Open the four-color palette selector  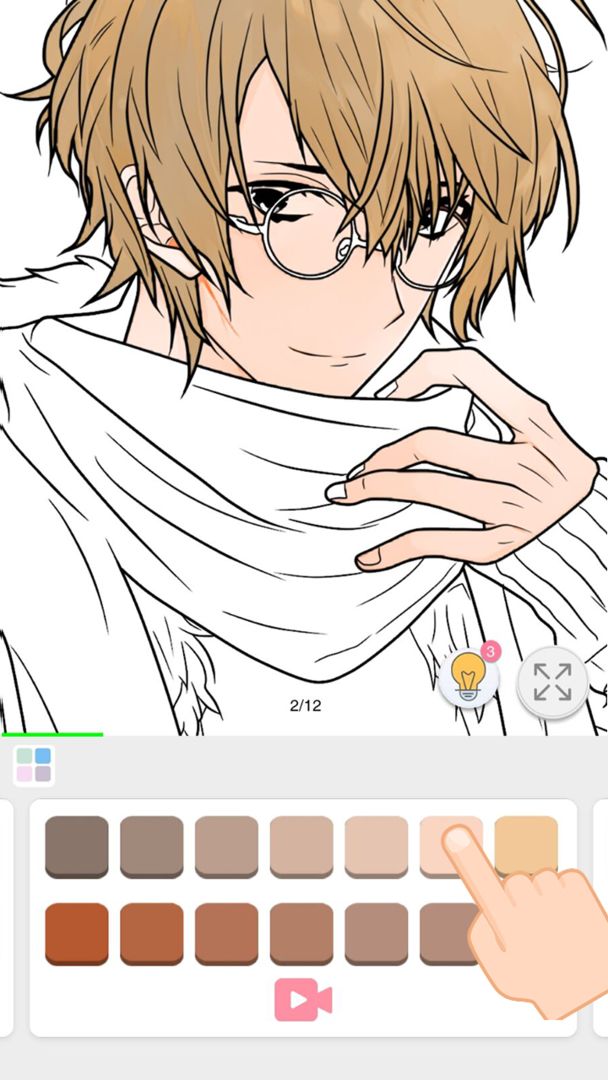[x=34, y=765]
